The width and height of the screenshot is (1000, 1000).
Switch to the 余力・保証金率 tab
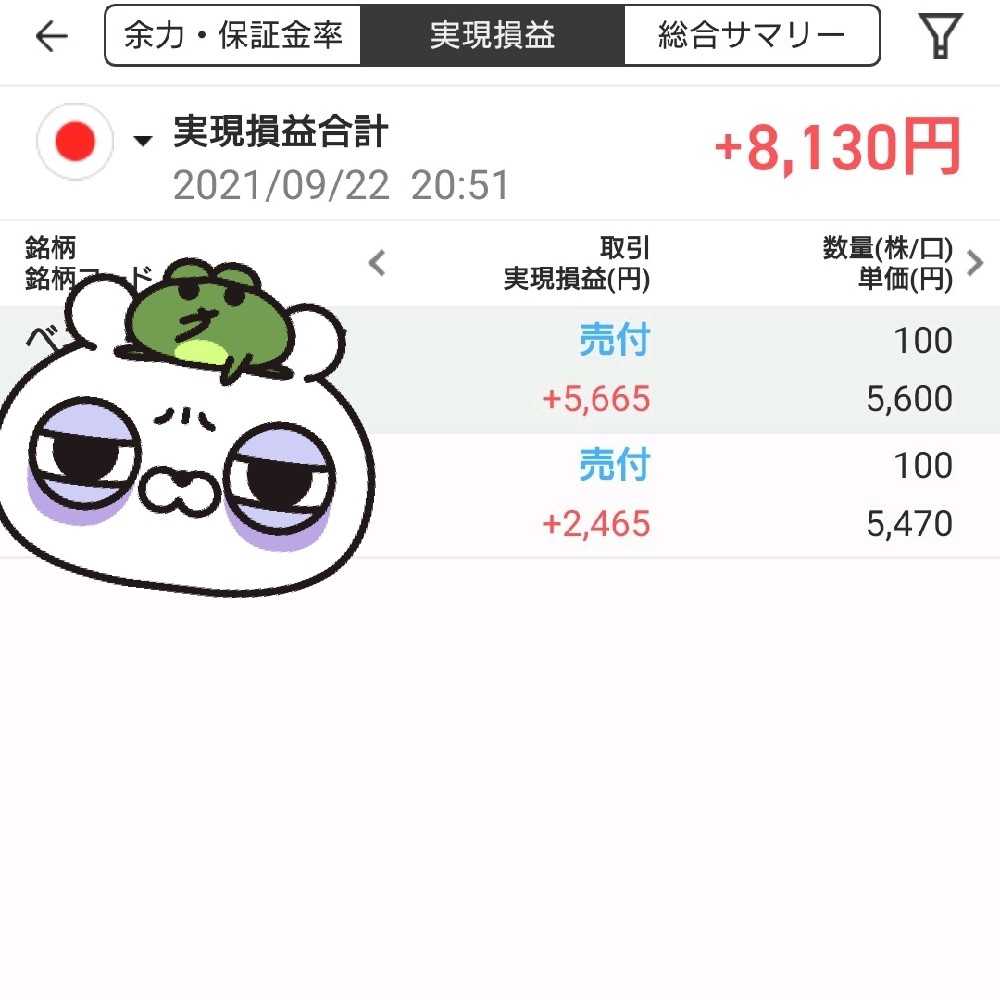pos(233,36)
